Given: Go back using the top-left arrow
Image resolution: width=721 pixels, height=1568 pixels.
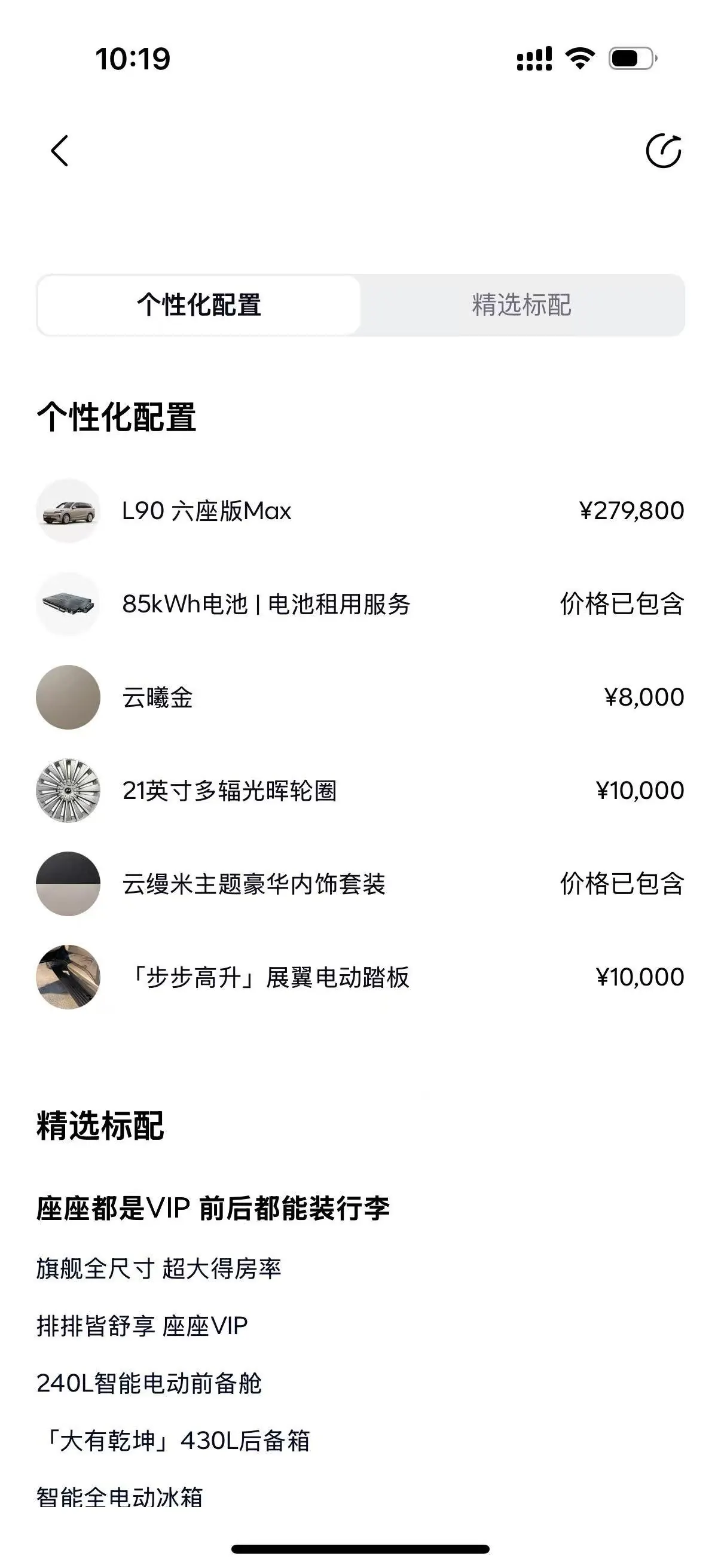Looking at the screenshot, I should (59, 151).
